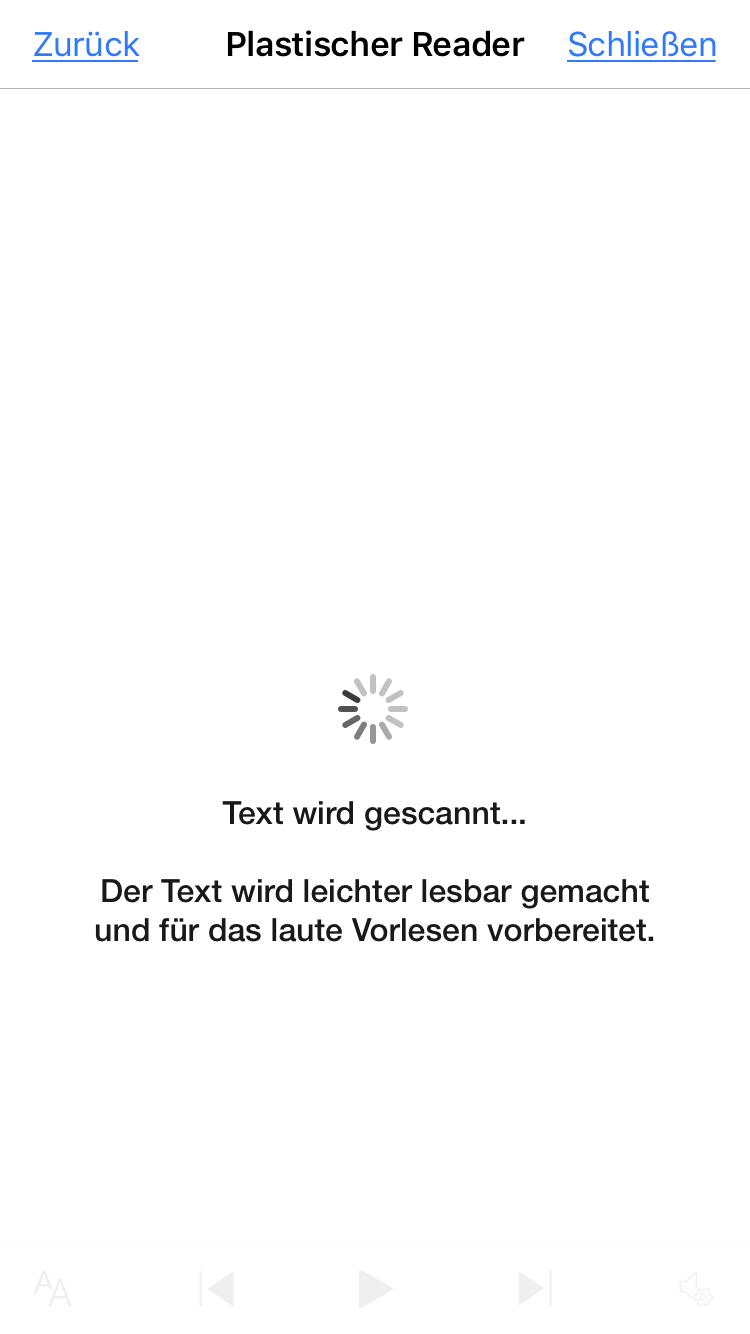The width and height of the screenshot is (750, 1334).
Task: Open voice settings speaker icon
Action: point(696,1288)
